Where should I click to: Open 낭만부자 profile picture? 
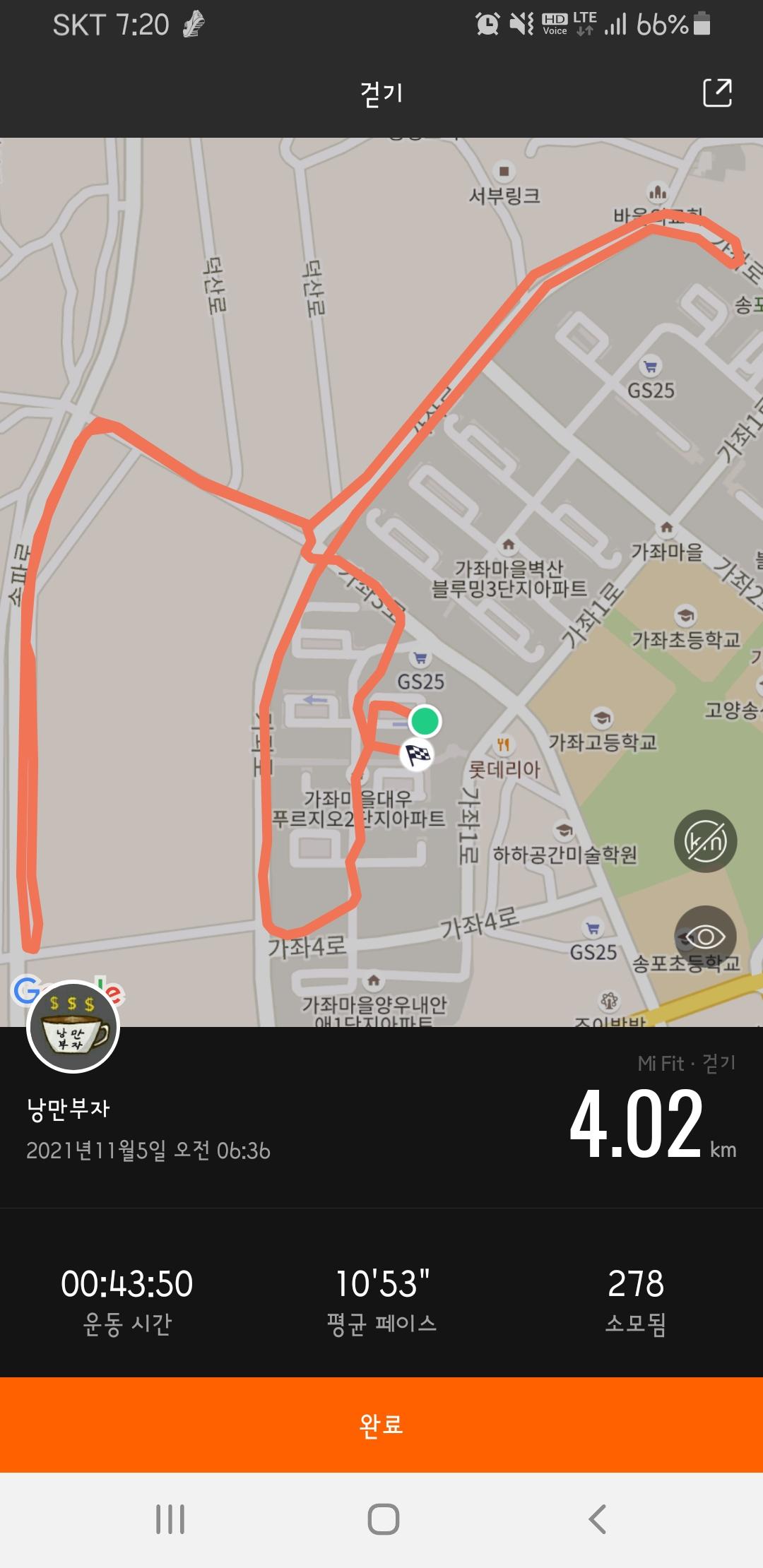pos(73,1027)
